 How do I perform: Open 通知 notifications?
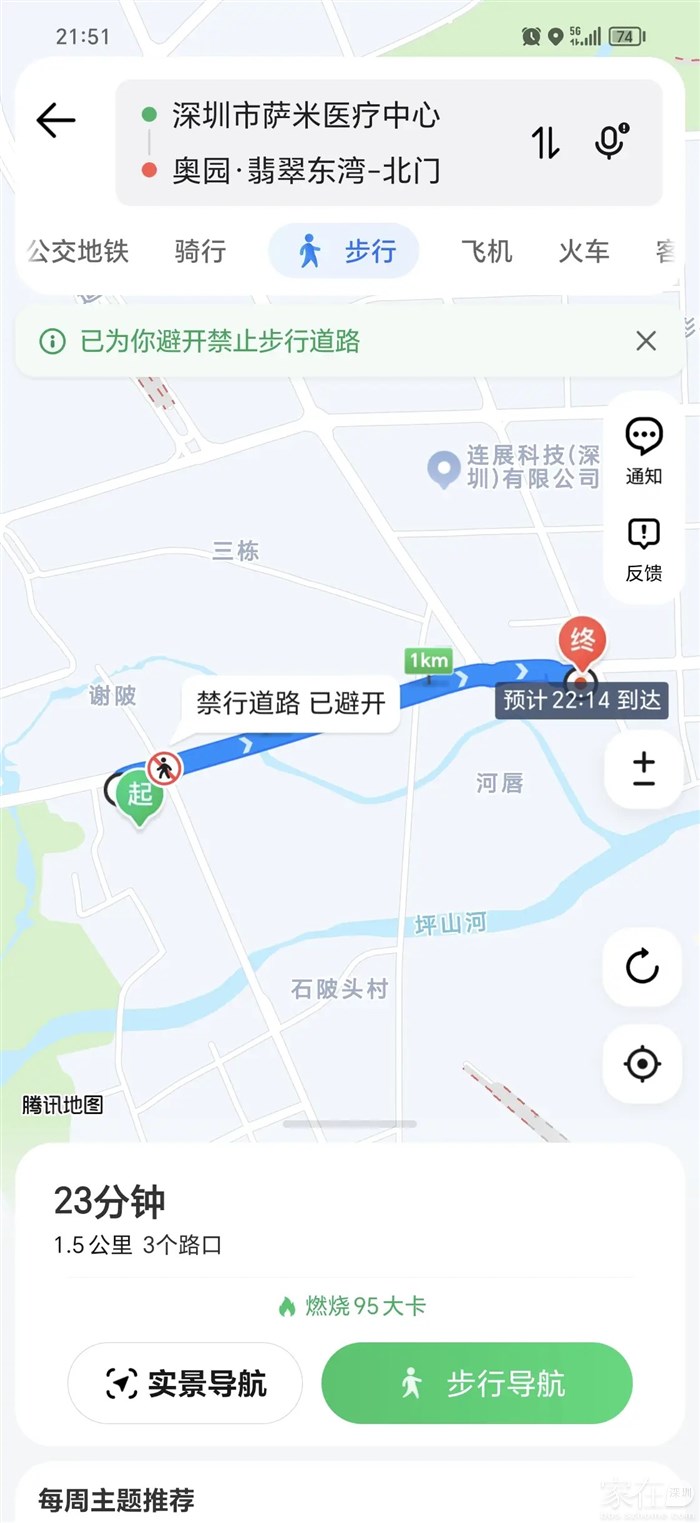(644, 451)
